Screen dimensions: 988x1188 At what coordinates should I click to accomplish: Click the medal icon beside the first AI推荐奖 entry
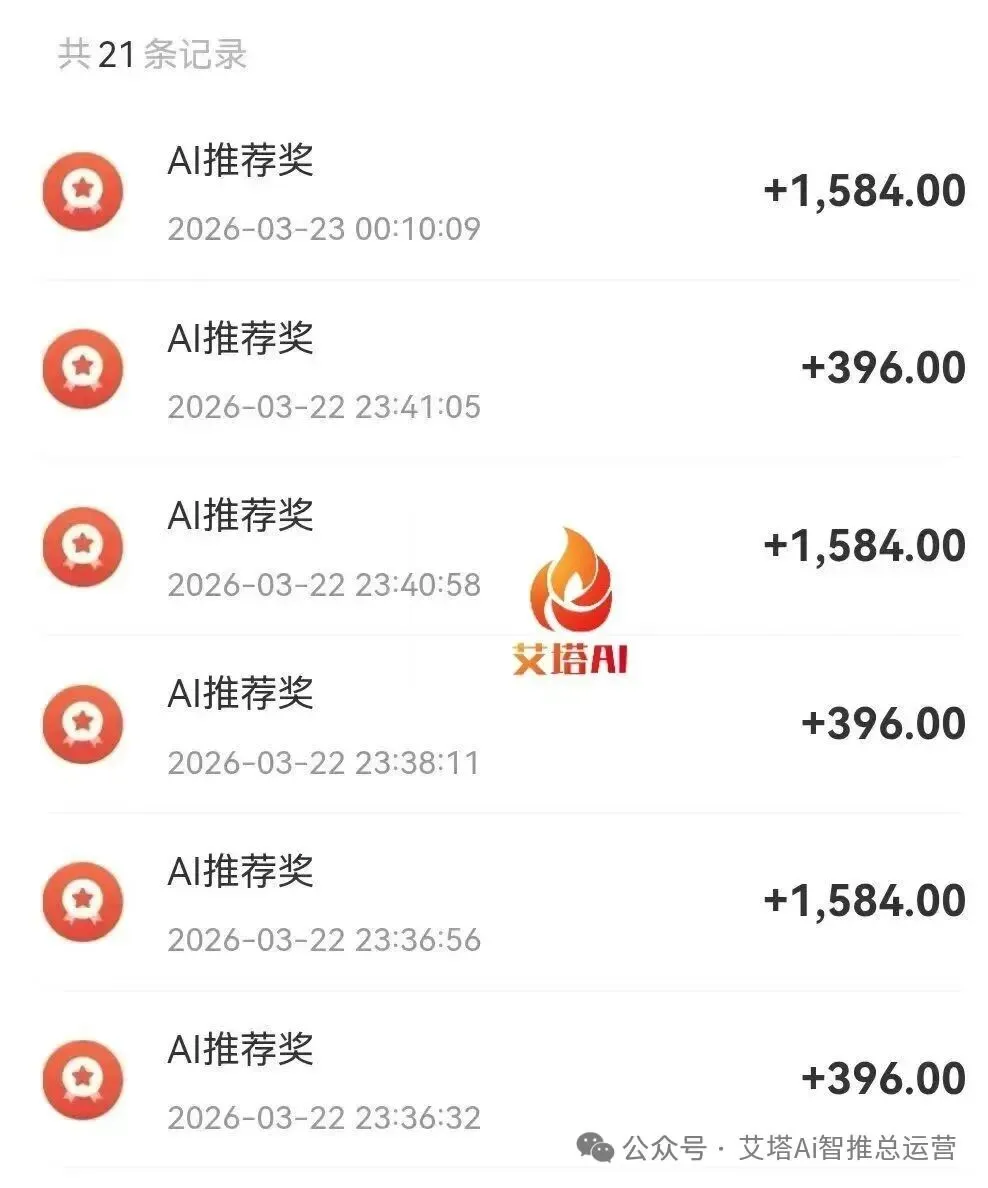coord(82,191)
